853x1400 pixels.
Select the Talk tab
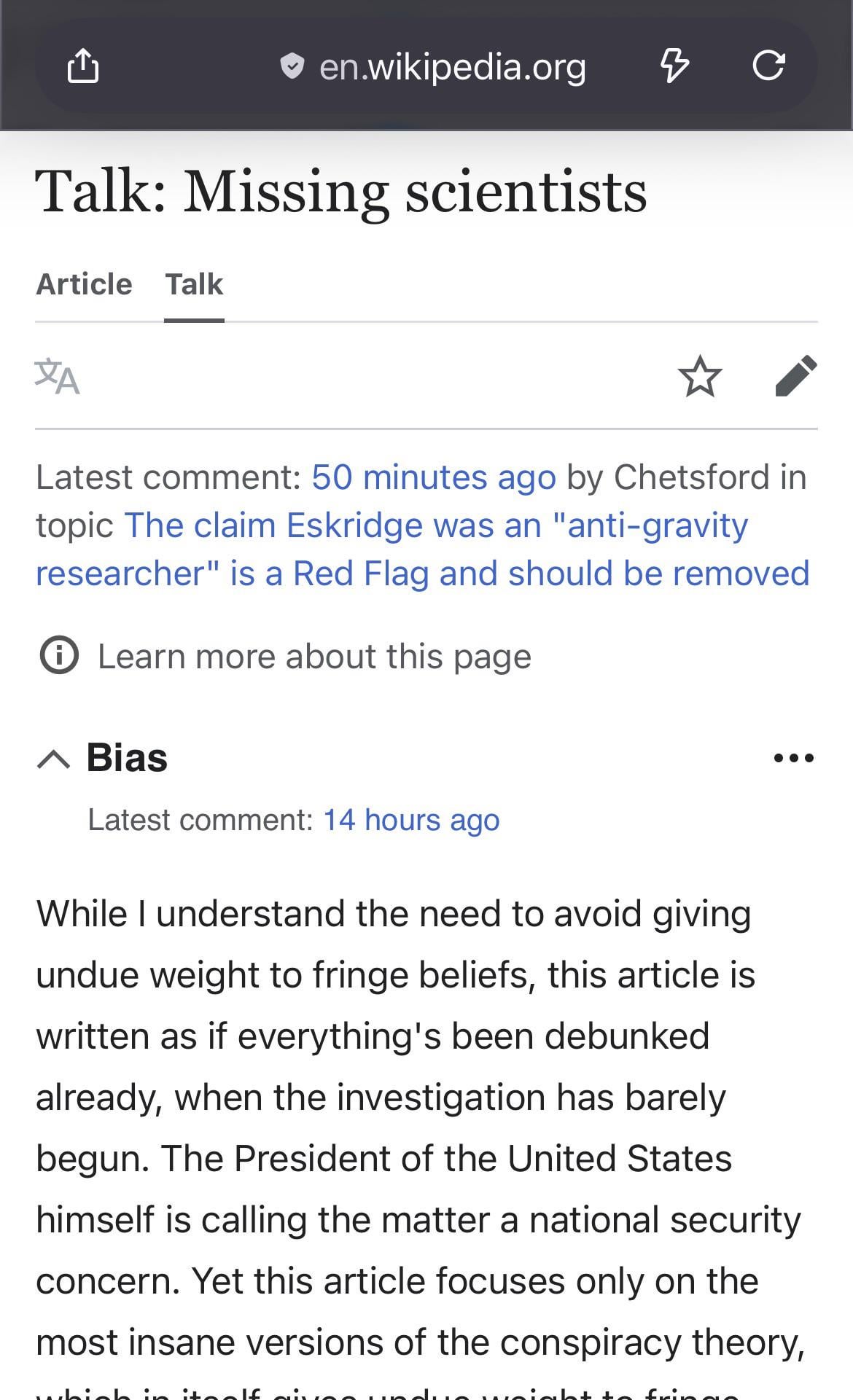point(194,284)
